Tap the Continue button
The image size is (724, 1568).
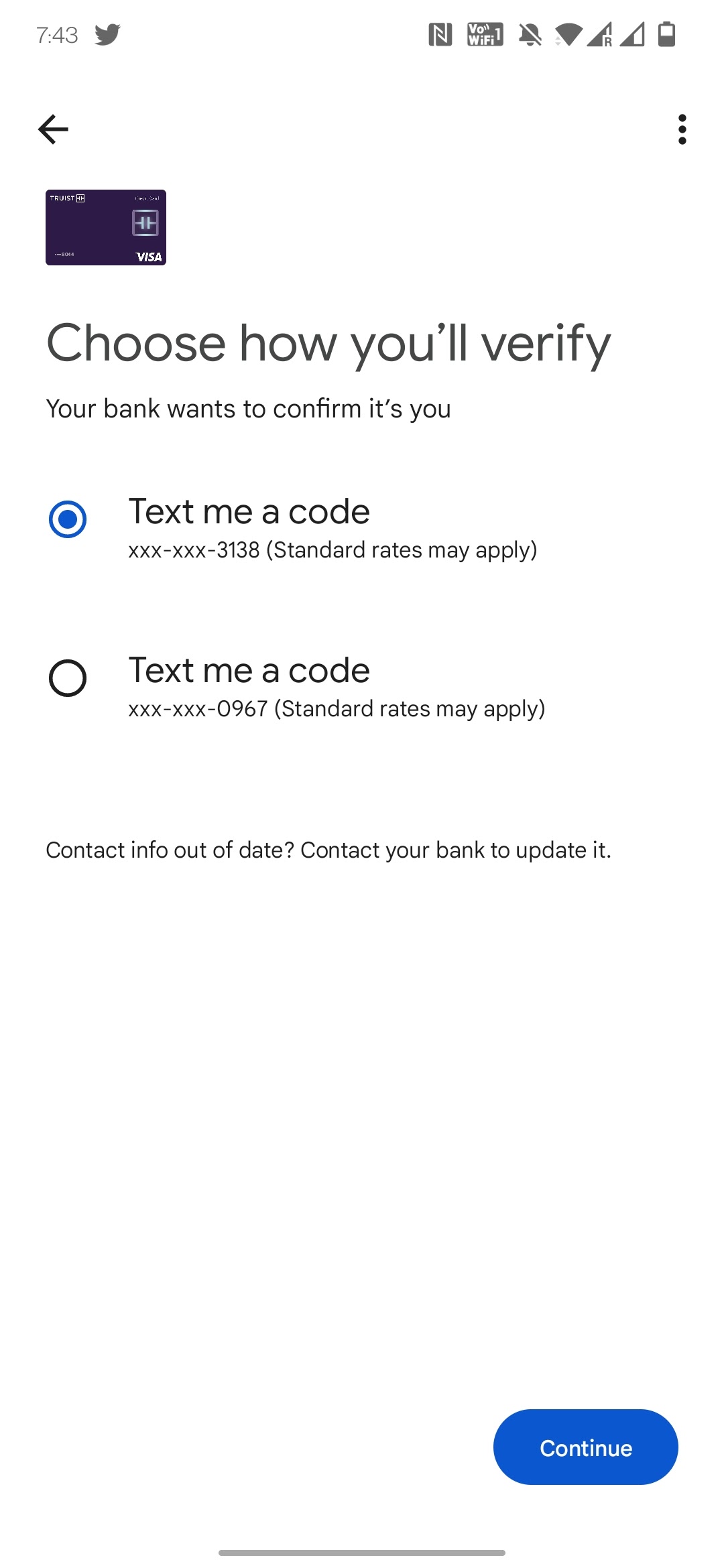(x=585, y=1447)
